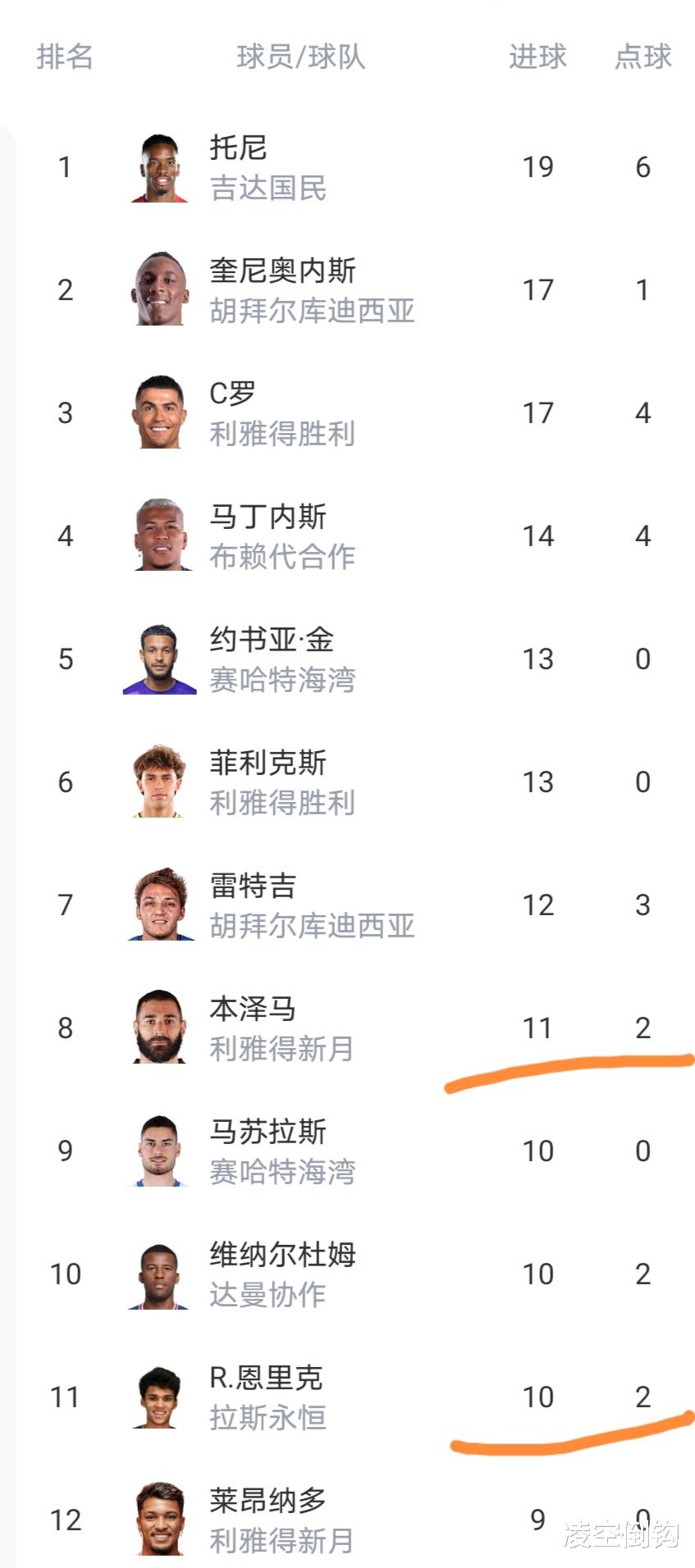Click Benzema's (本泽马) player portrait
This screenshot has width=695, height=1568.
pos(158,1028)
